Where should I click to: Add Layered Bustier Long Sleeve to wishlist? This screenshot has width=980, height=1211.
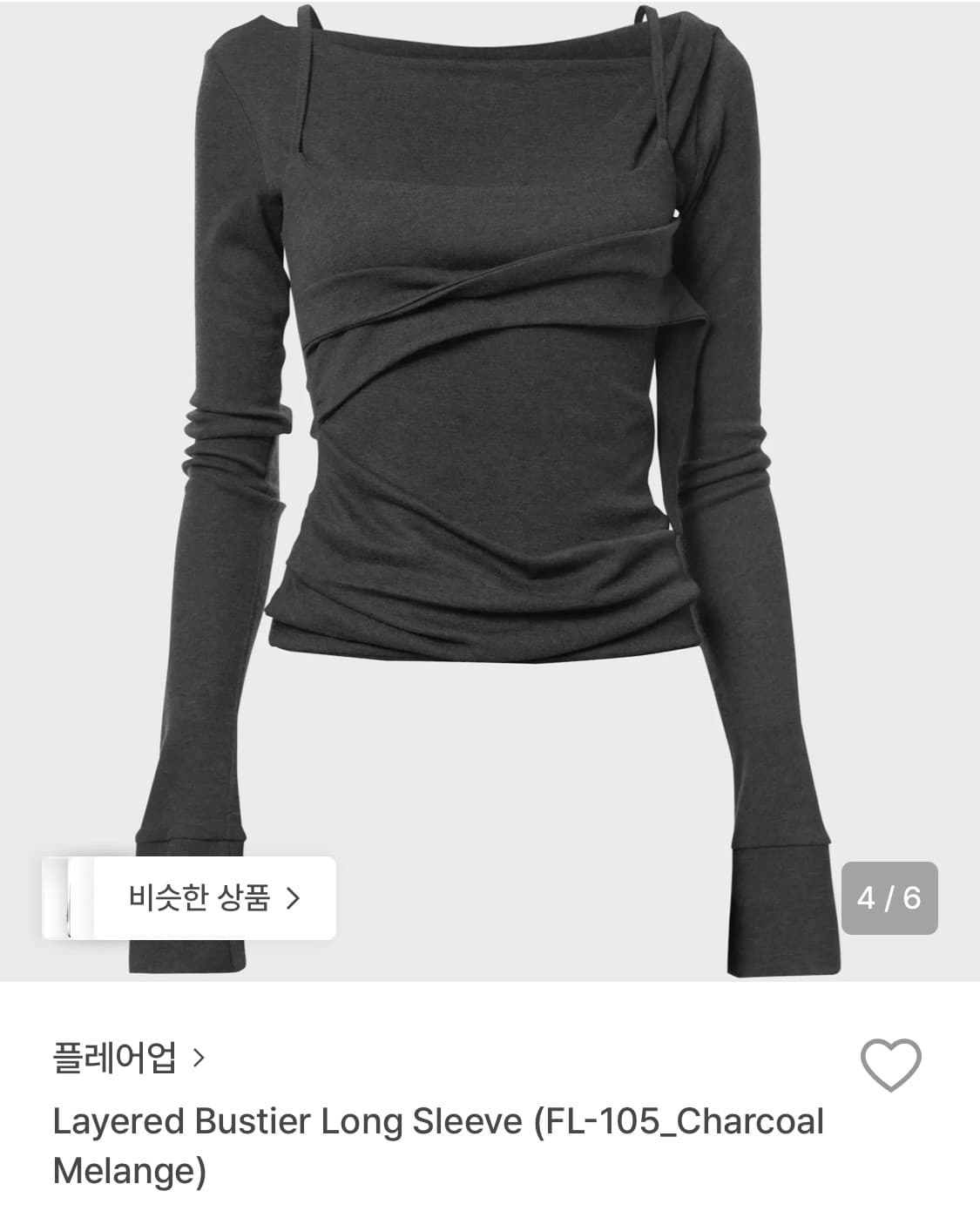click(889, 1065)
